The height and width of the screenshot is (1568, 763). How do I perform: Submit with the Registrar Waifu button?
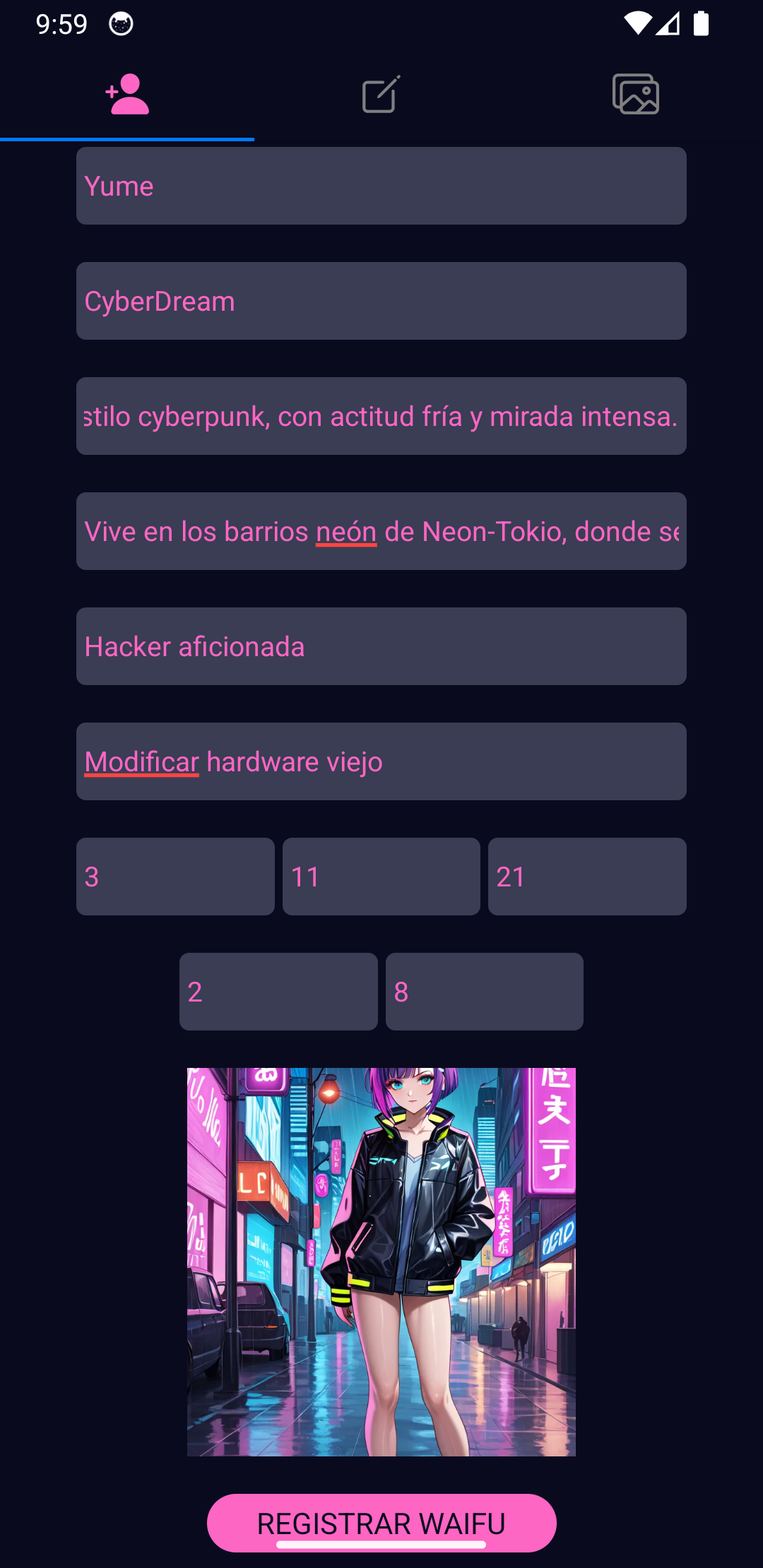click(381, 1523)
